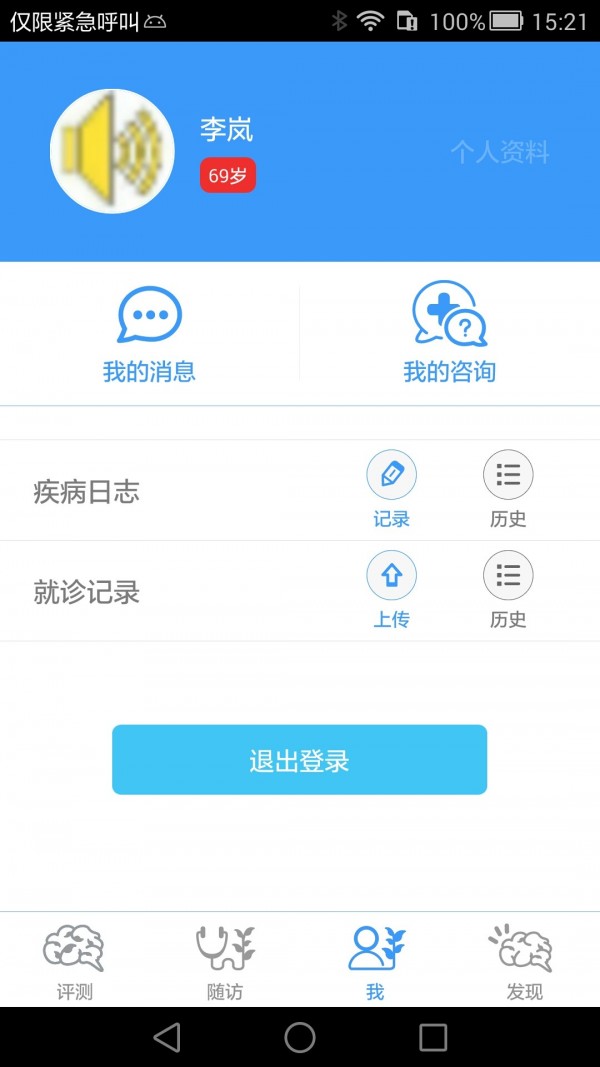Tap the system back button

pyautogui.click(x=167, y=1037)
